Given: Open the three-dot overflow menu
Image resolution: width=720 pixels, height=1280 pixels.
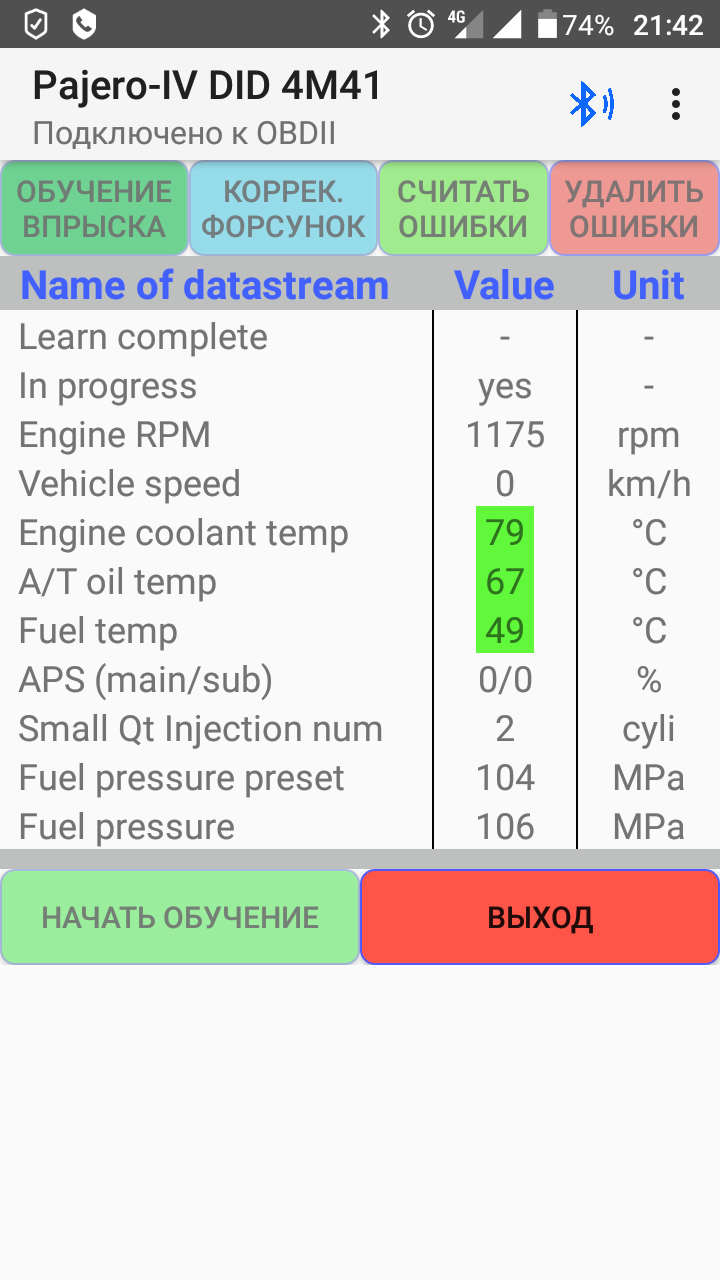Looking at the screenshot, I should 676,104.
